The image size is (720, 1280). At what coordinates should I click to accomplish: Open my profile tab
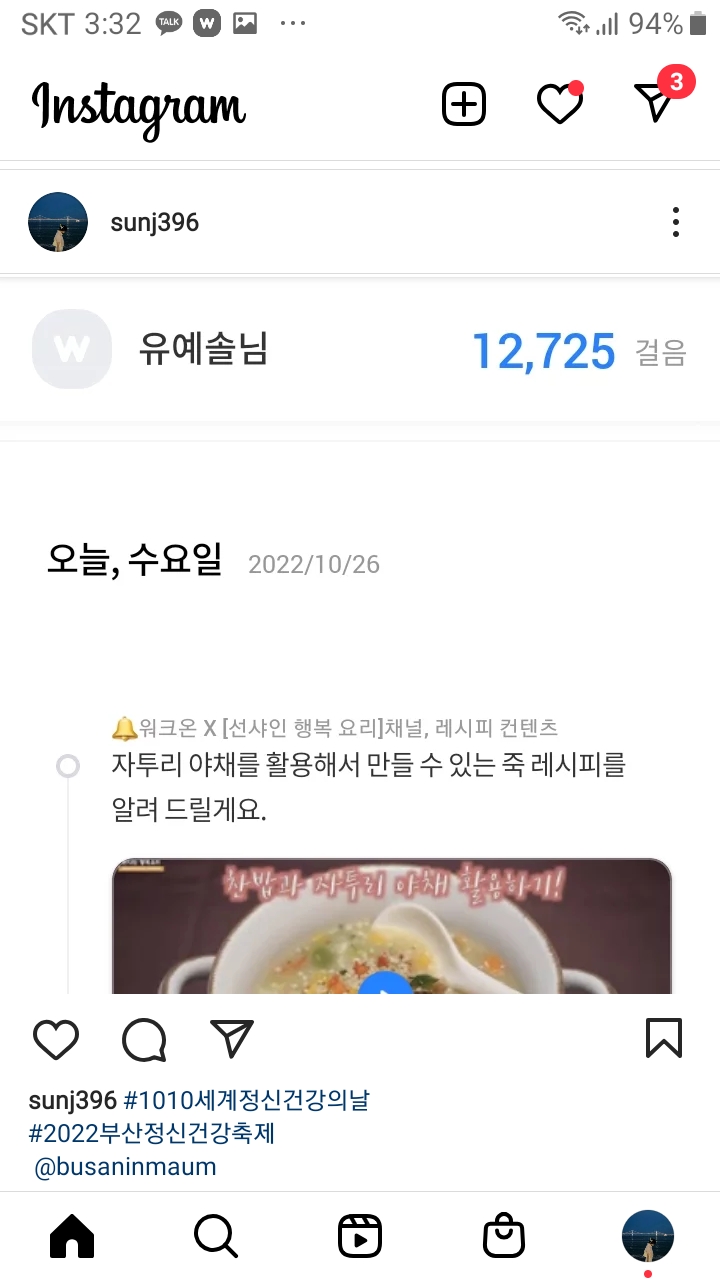point(648,1236)
